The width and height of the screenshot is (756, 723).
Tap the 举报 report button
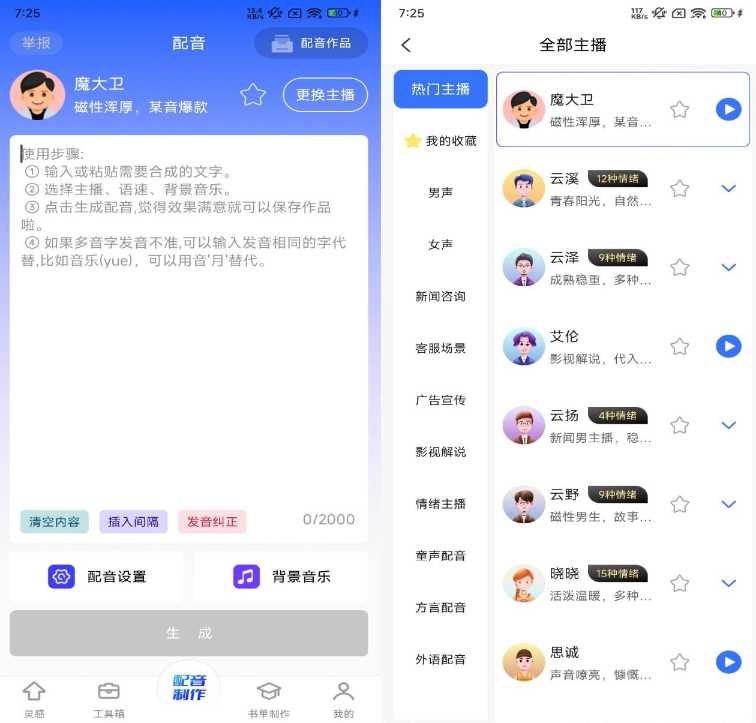36,43
